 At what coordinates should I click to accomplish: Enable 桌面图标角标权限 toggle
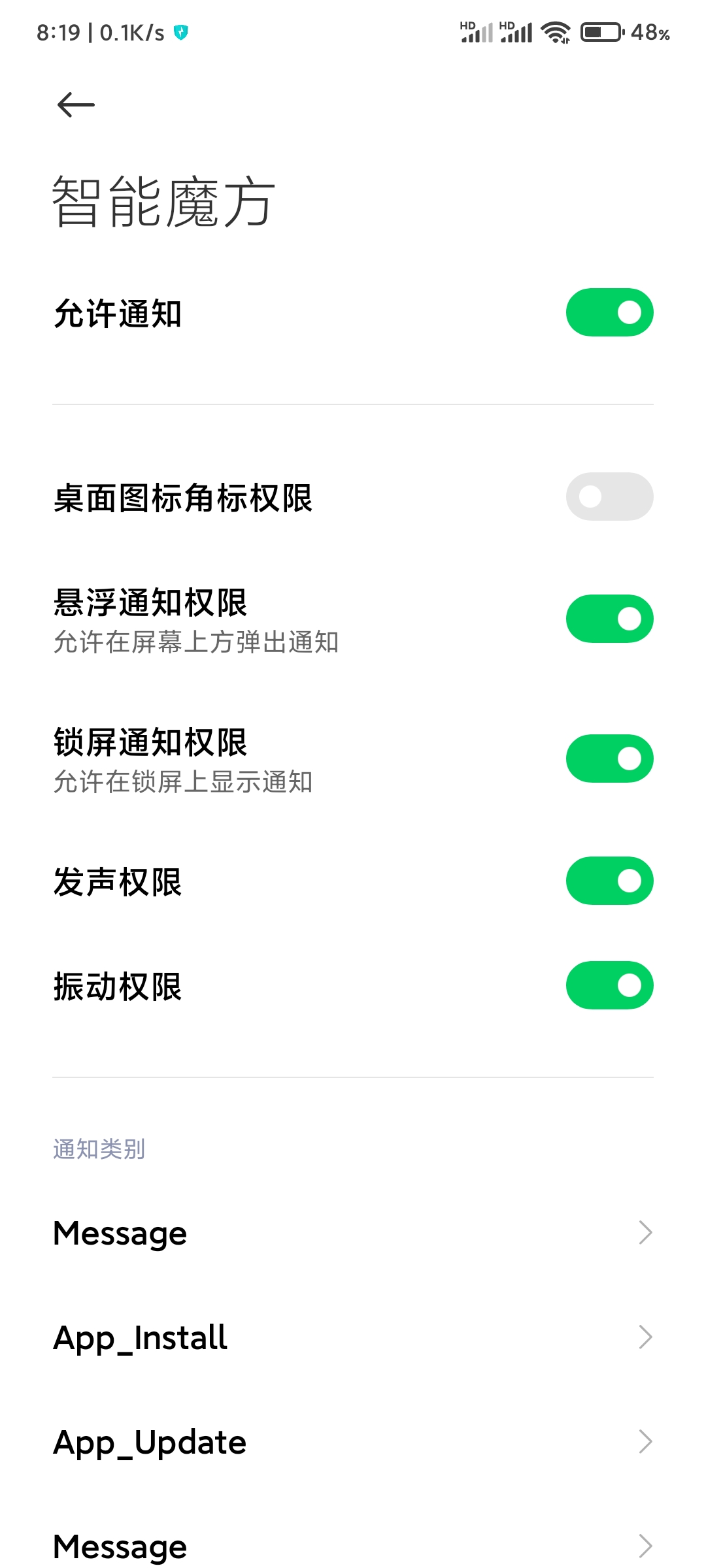609,497
